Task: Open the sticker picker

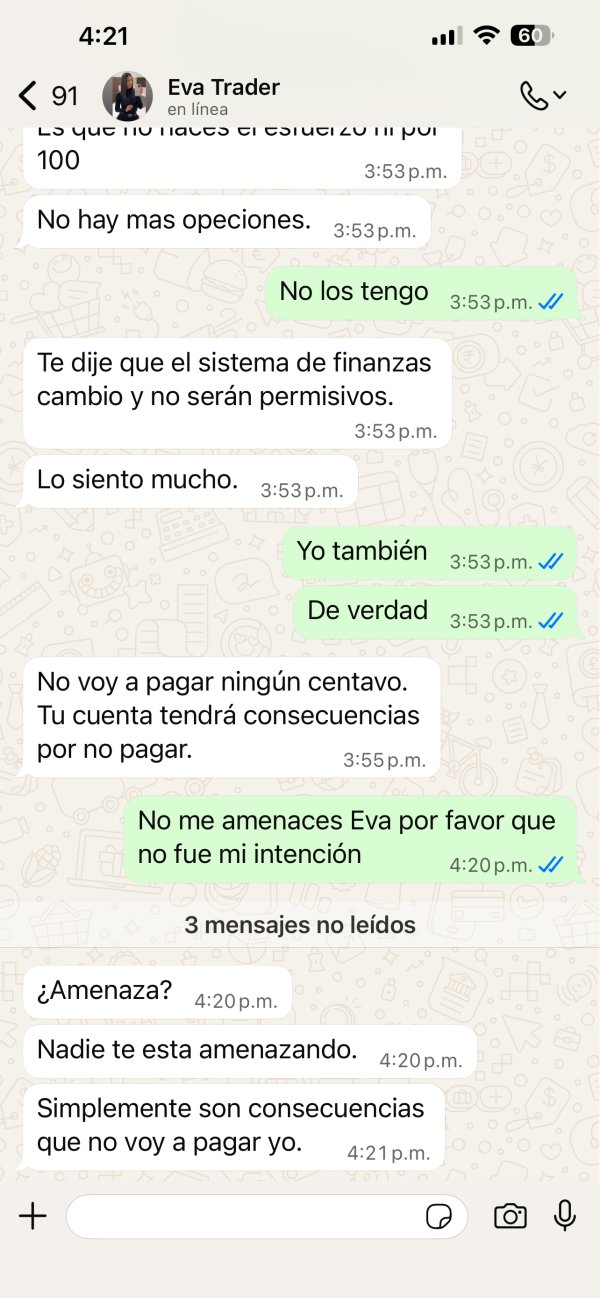Action: [438, 1216]
